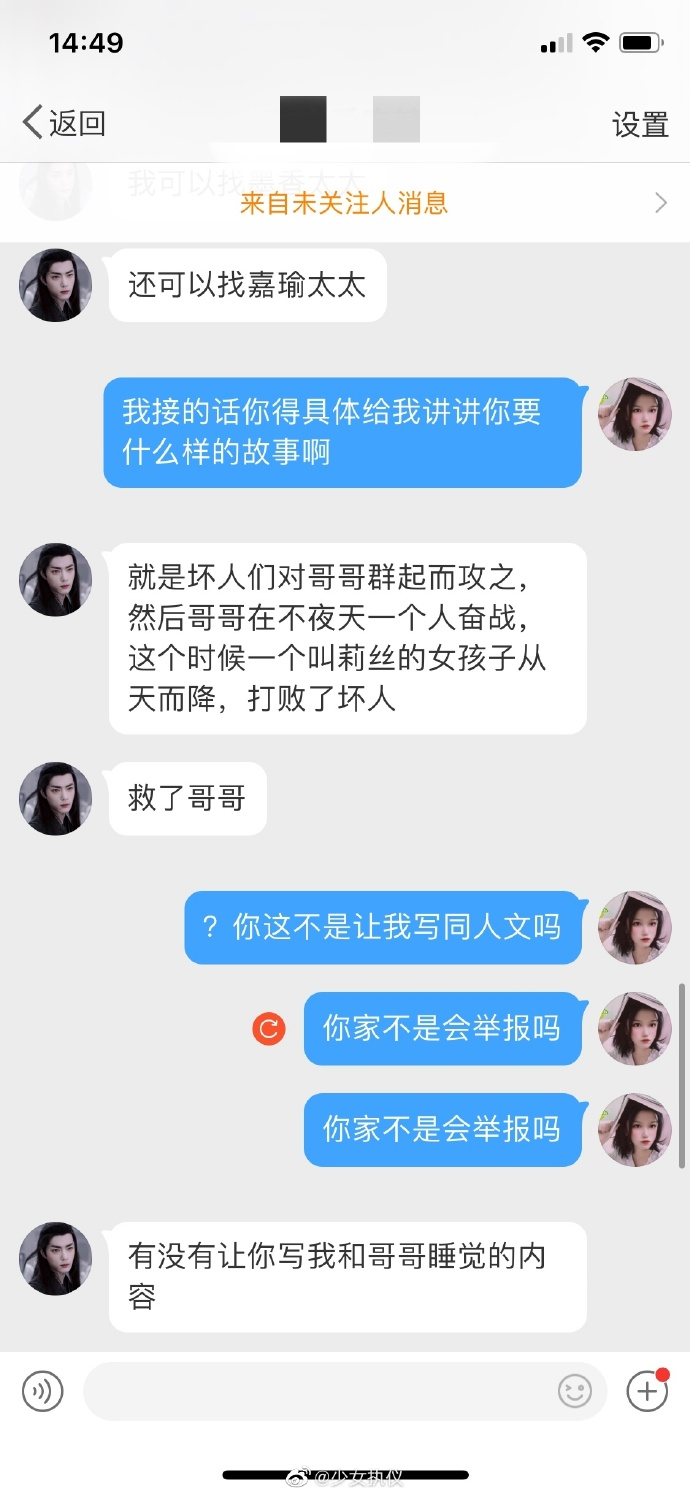Open the avatar next to ?你这不是让我写同人文吗

click(634, 928)
